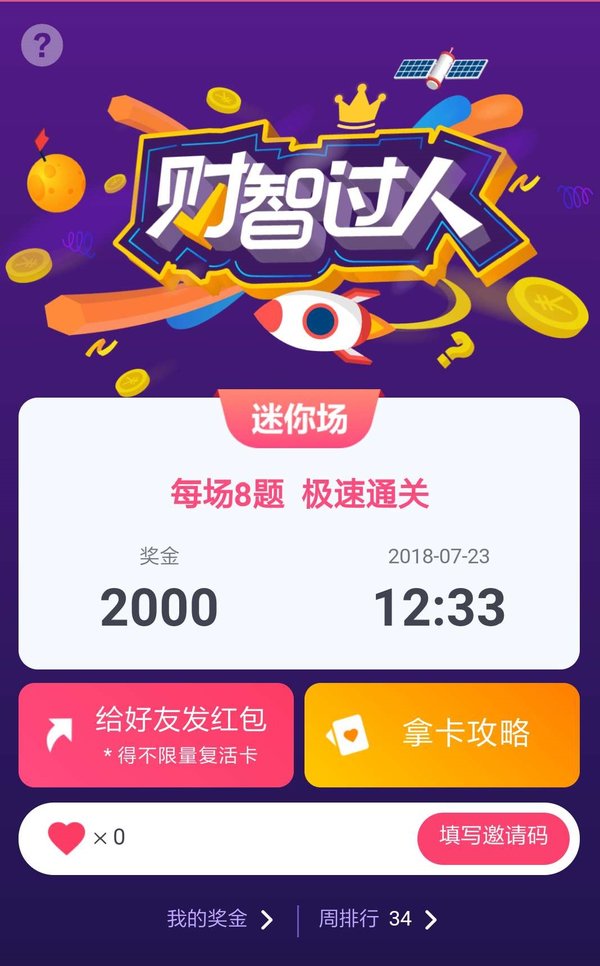Tap 给好友发红包 button
Image resolution: width=600 pixels, height=966 pixels.
pos(156,734)
